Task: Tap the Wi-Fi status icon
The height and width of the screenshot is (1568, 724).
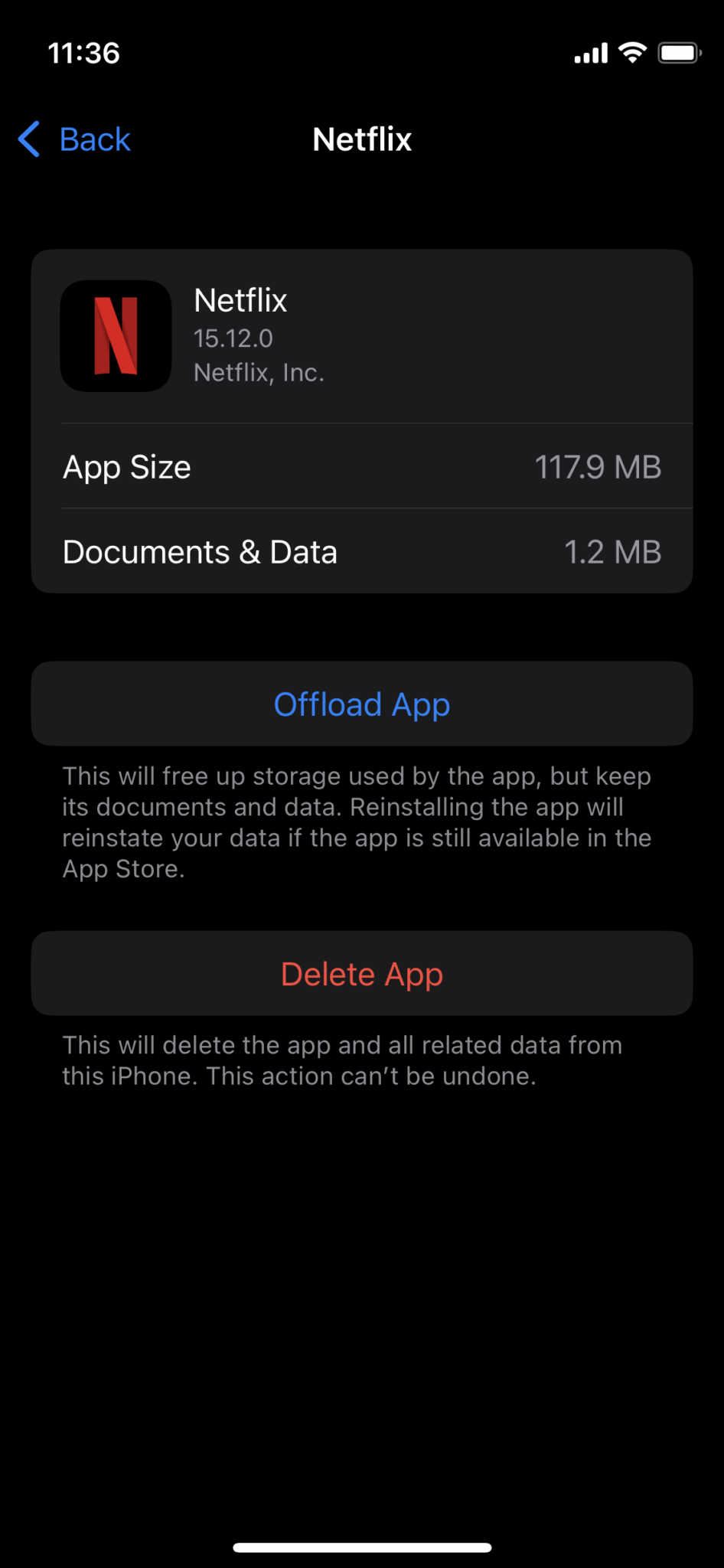Action: tap(632, 52)
